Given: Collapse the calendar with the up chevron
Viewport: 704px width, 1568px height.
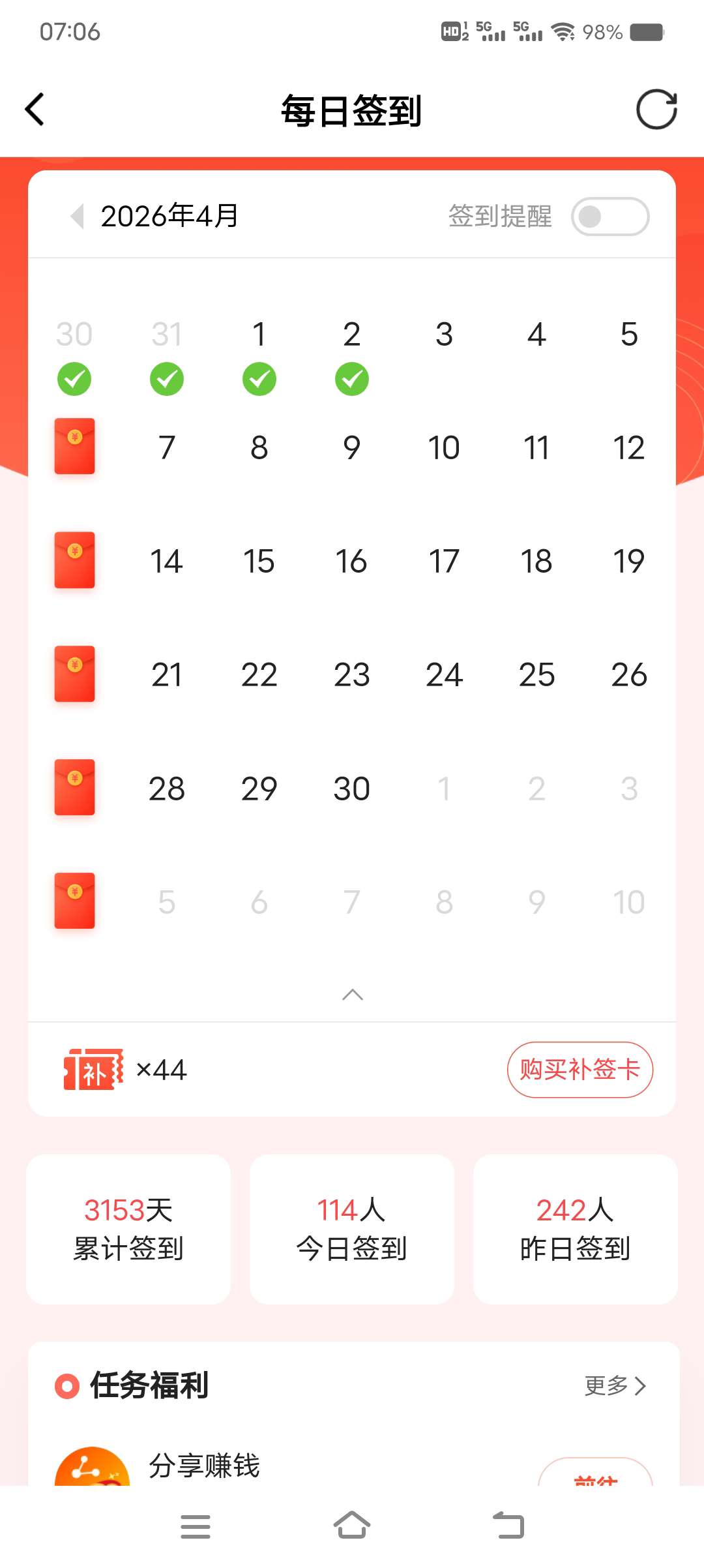Looking at the screenshot, I should tap(352, 995).
